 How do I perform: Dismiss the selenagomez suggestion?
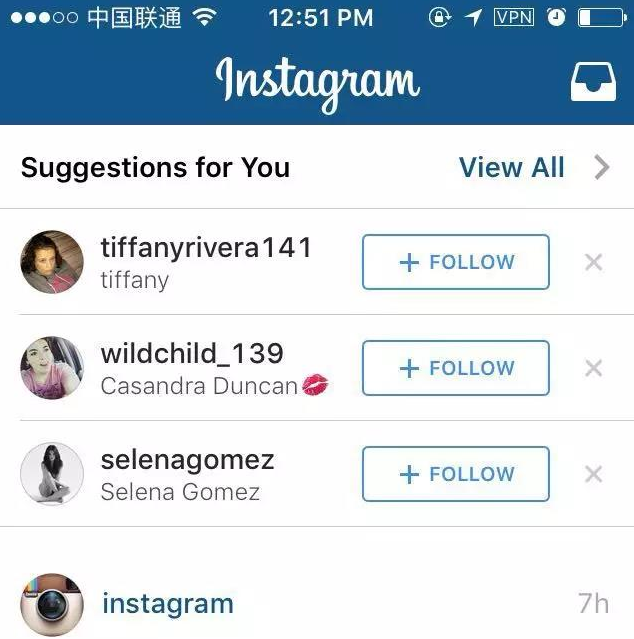[x=593, y=474]
